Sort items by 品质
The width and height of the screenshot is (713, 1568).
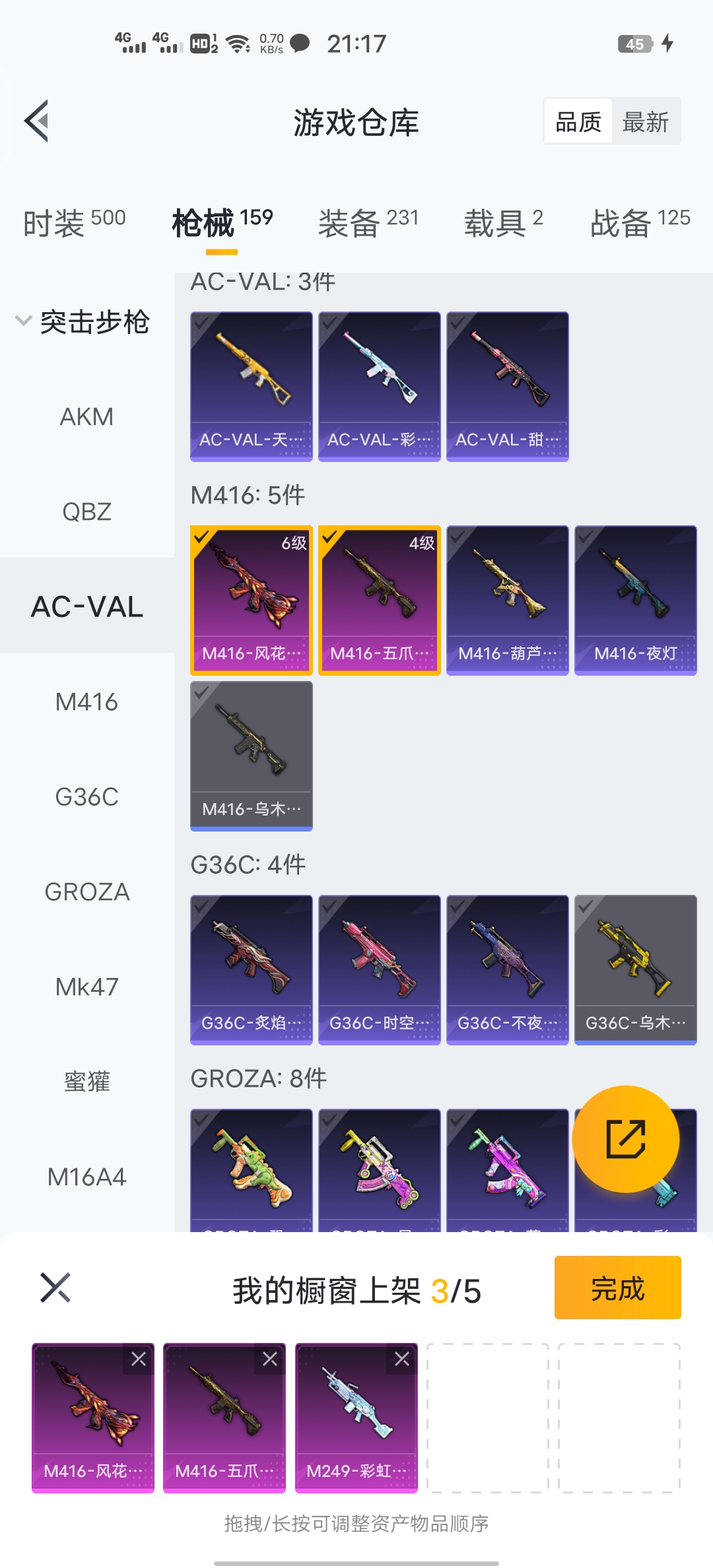(x=578, y=122)
